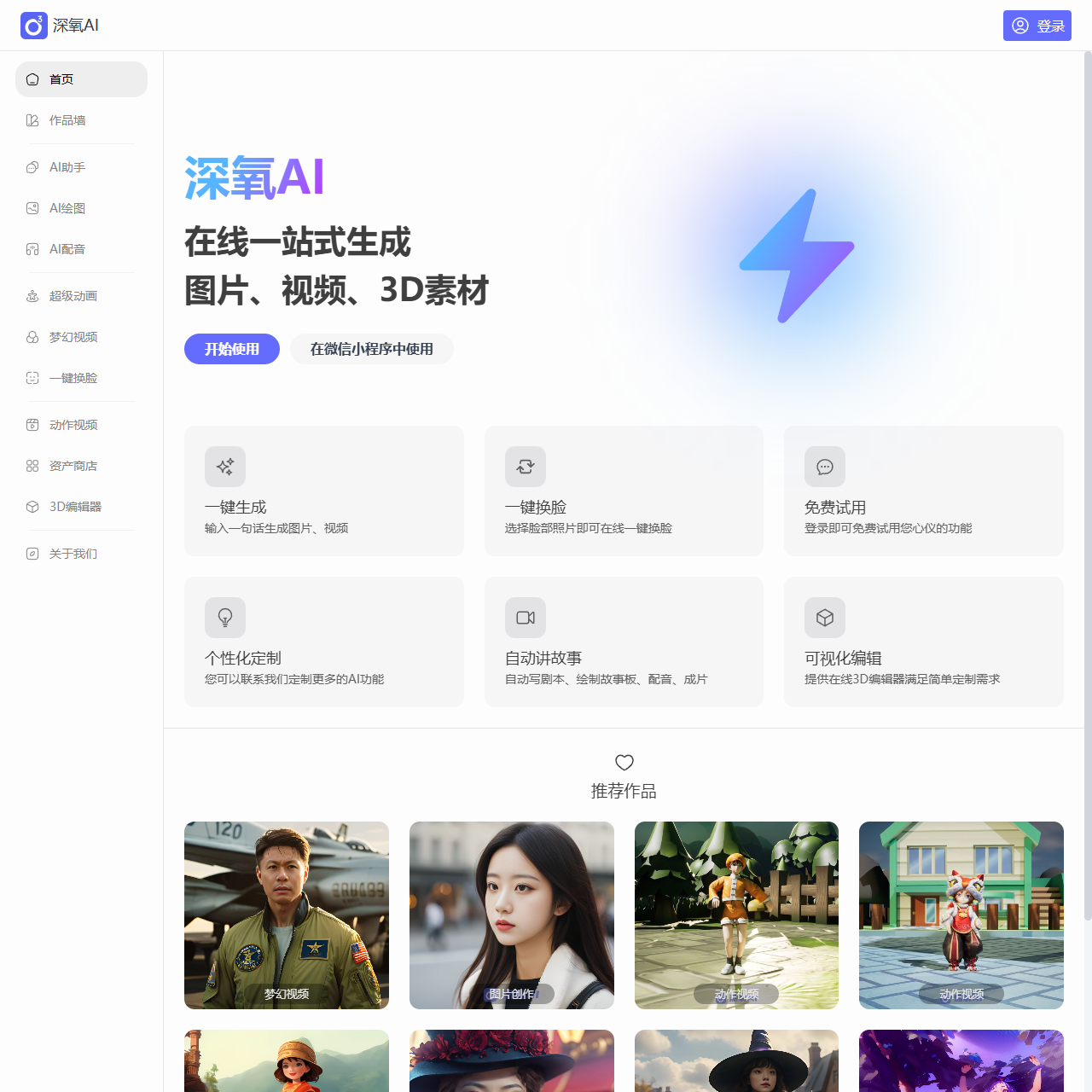Open 超级动画

73,296
